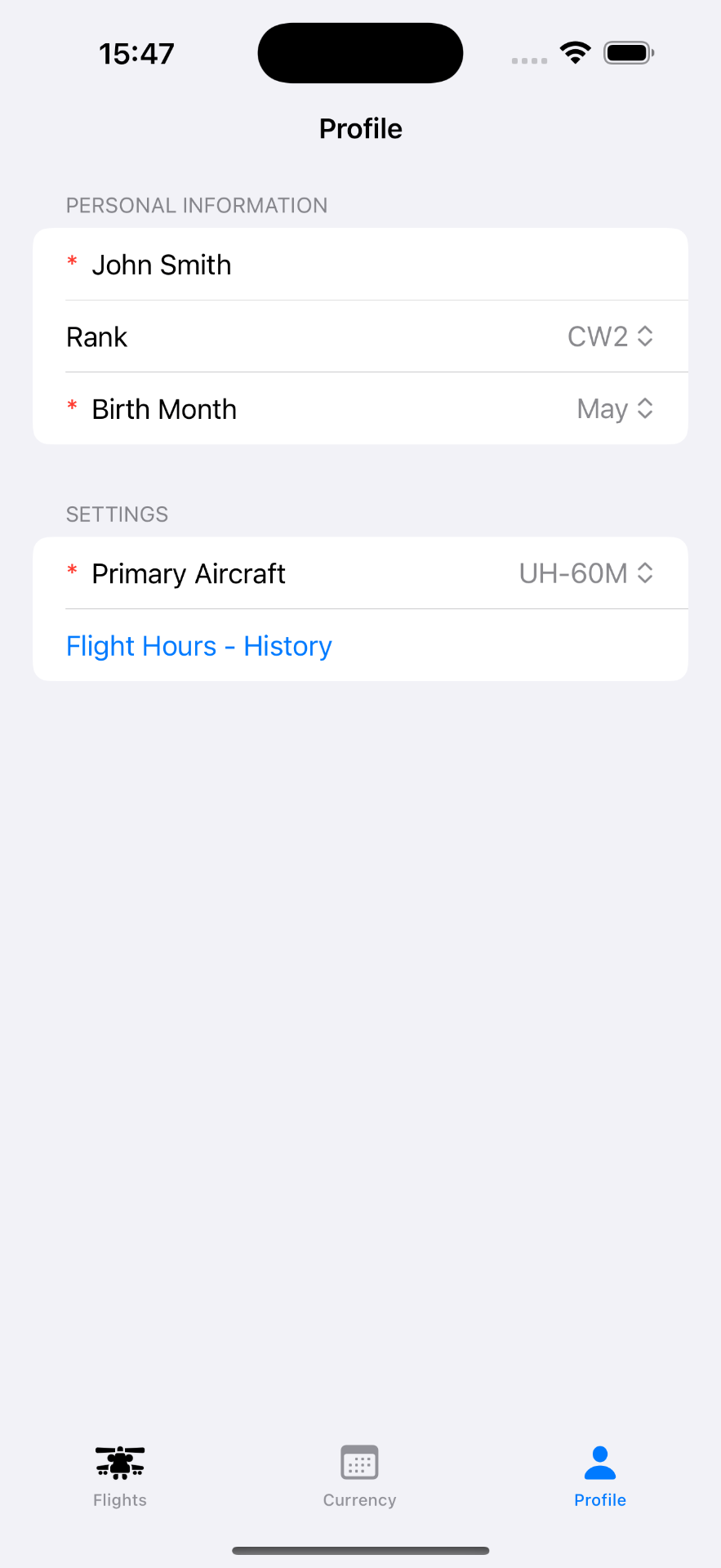Edit the John Smith name field
The width and height of the screenshot is (721, 1568).
click(162, 264)
